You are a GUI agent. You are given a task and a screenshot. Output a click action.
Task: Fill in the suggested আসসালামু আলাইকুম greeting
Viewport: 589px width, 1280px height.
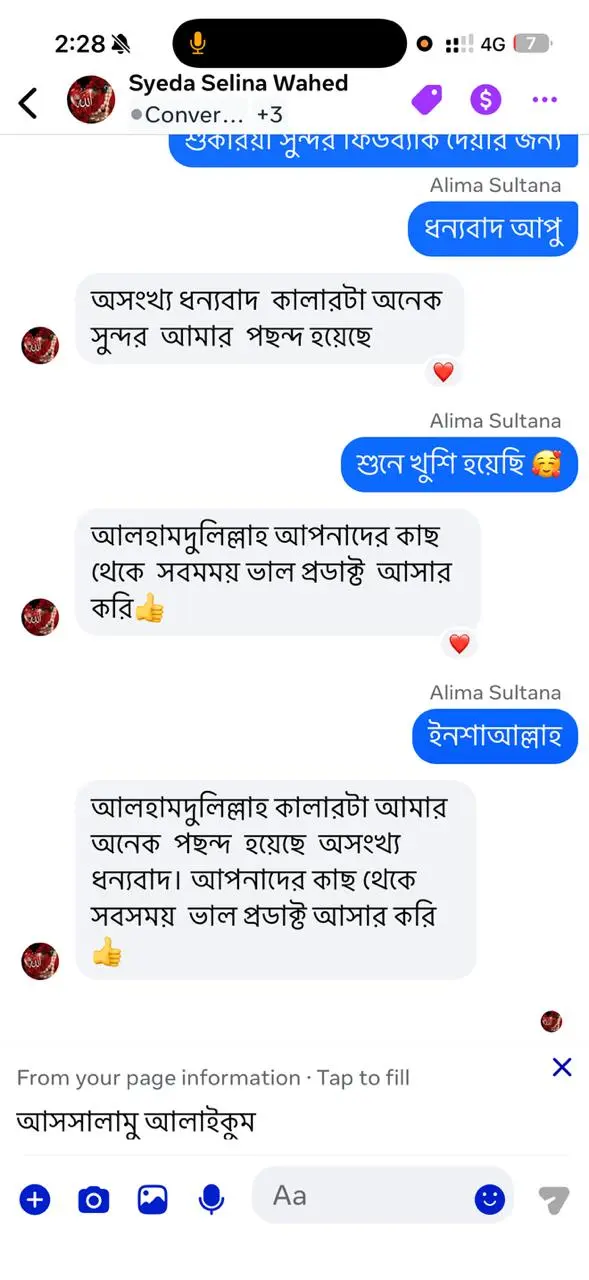pyautogui.click(x=136, y=1122)
